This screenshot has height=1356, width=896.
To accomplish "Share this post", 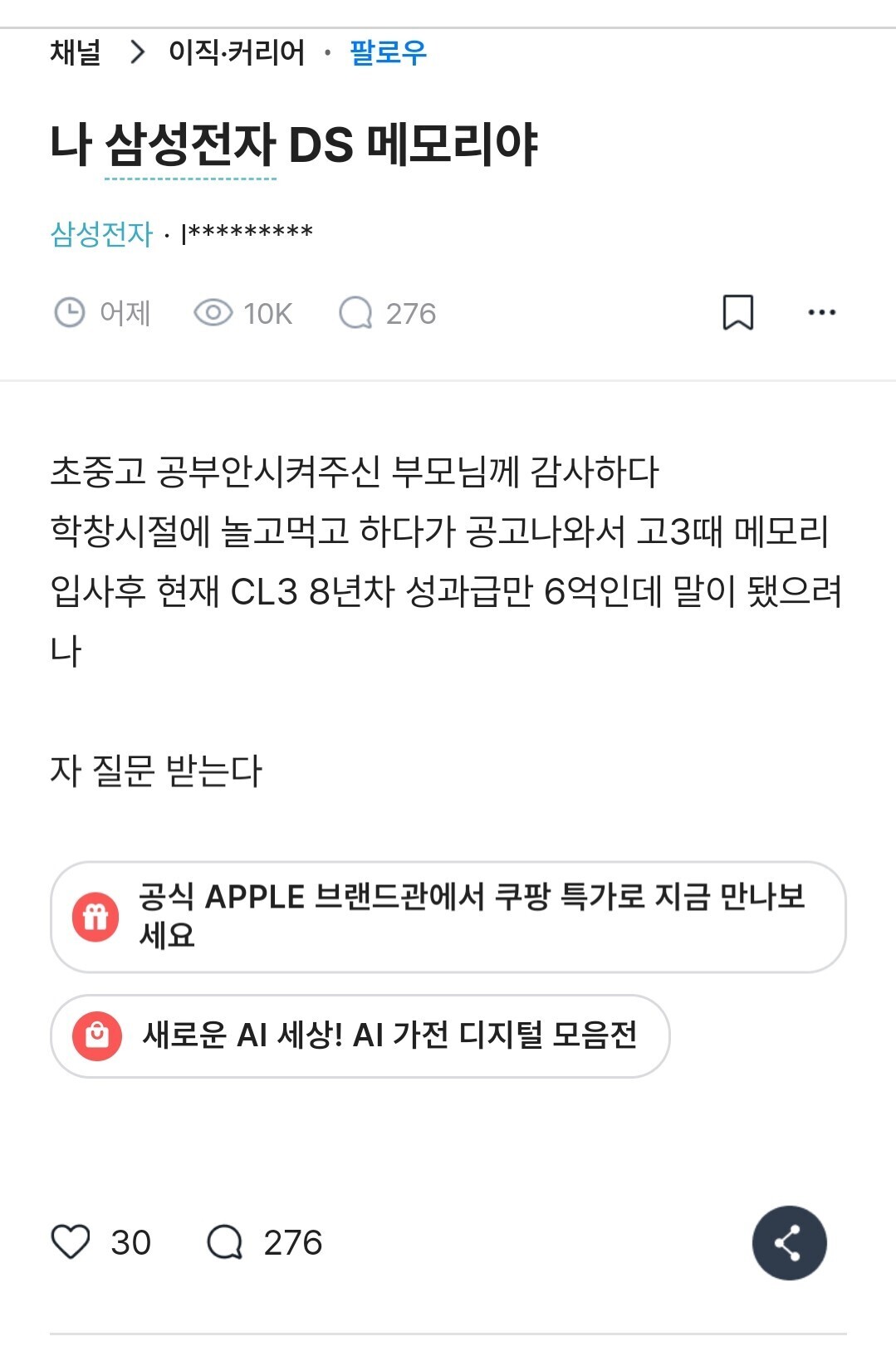I will (789, 1242).
